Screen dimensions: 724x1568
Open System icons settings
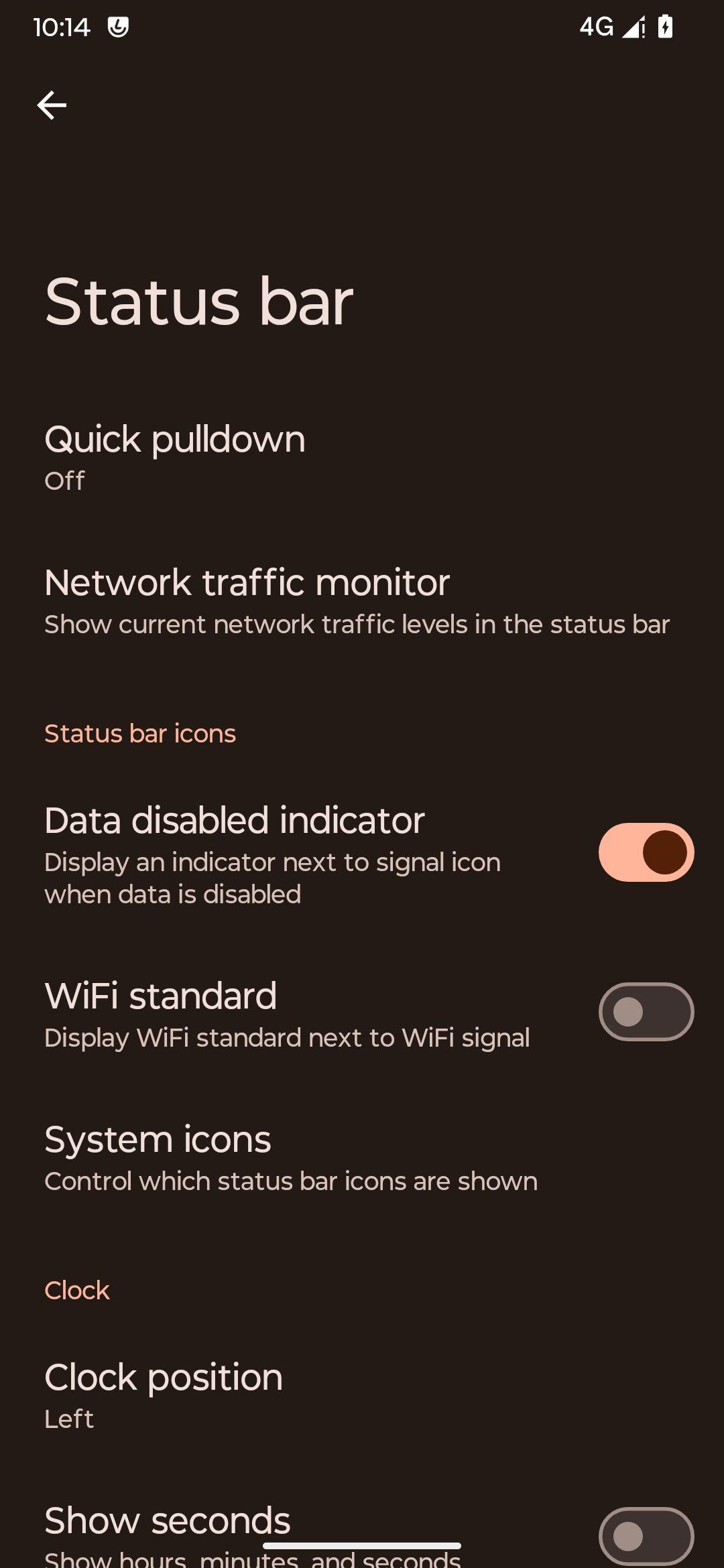coord(362,1158)
